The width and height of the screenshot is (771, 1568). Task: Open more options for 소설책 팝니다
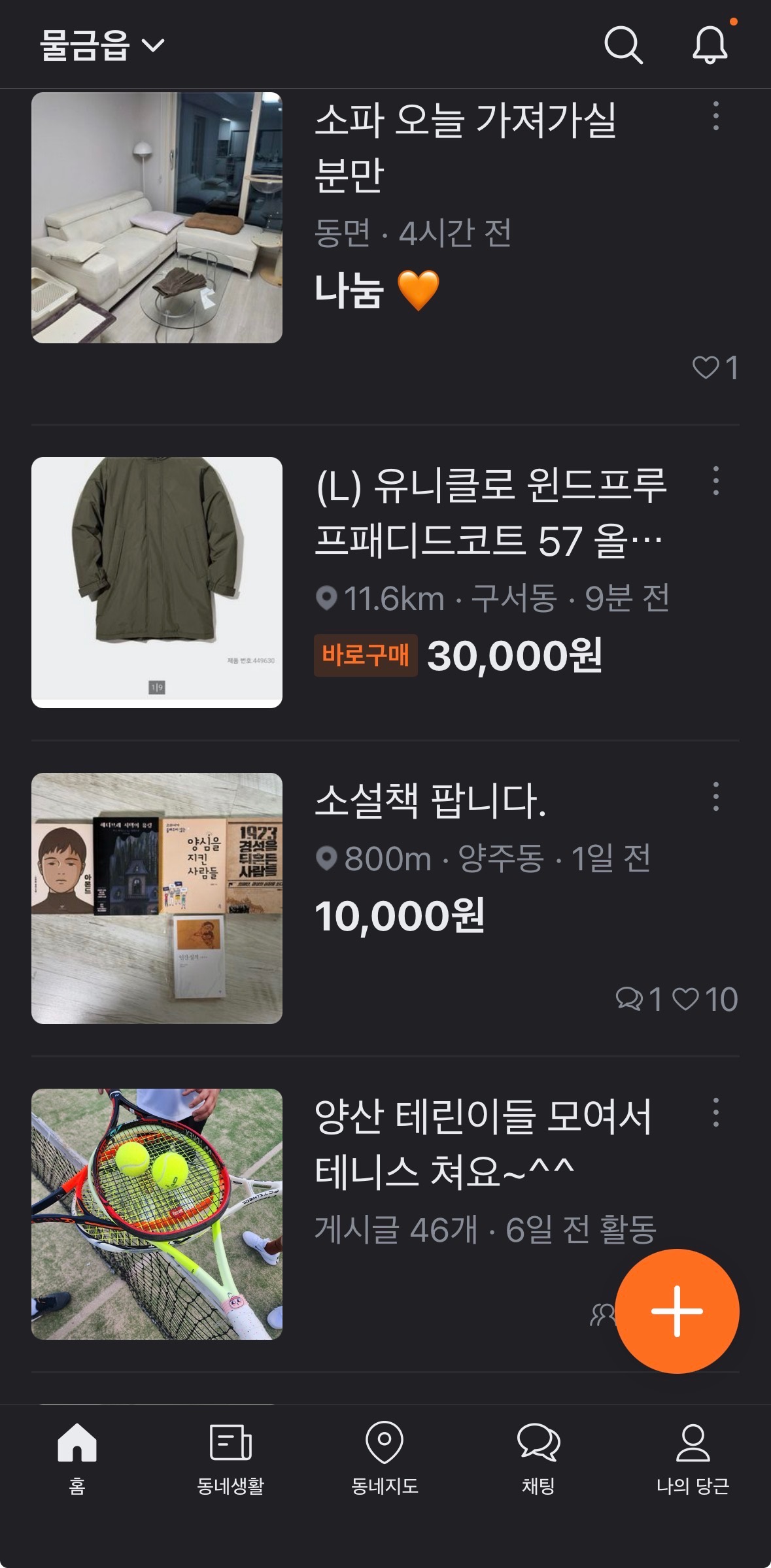pyautogui.click(x=716, y=797)
